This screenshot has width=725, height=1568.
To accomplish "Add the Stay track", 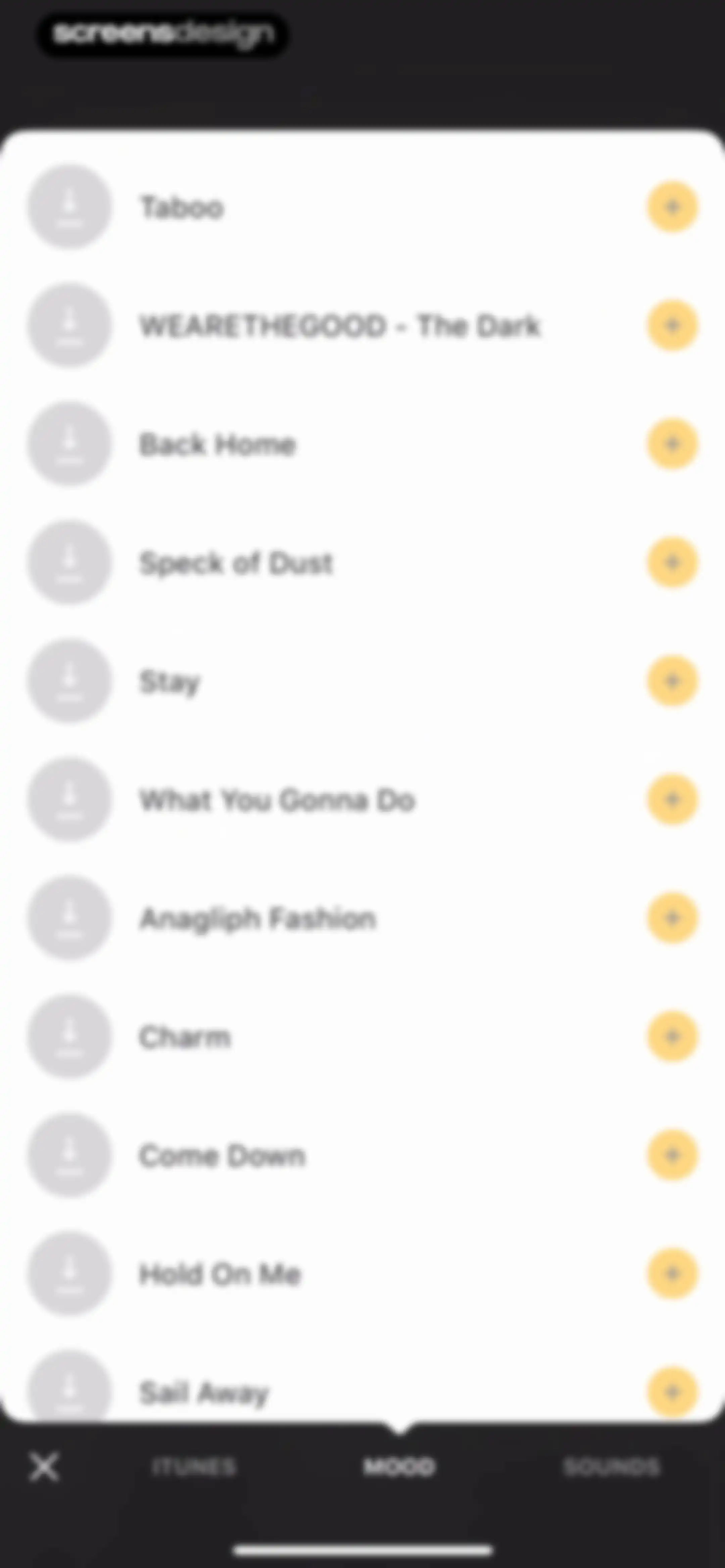I will [x=672, y=681].
